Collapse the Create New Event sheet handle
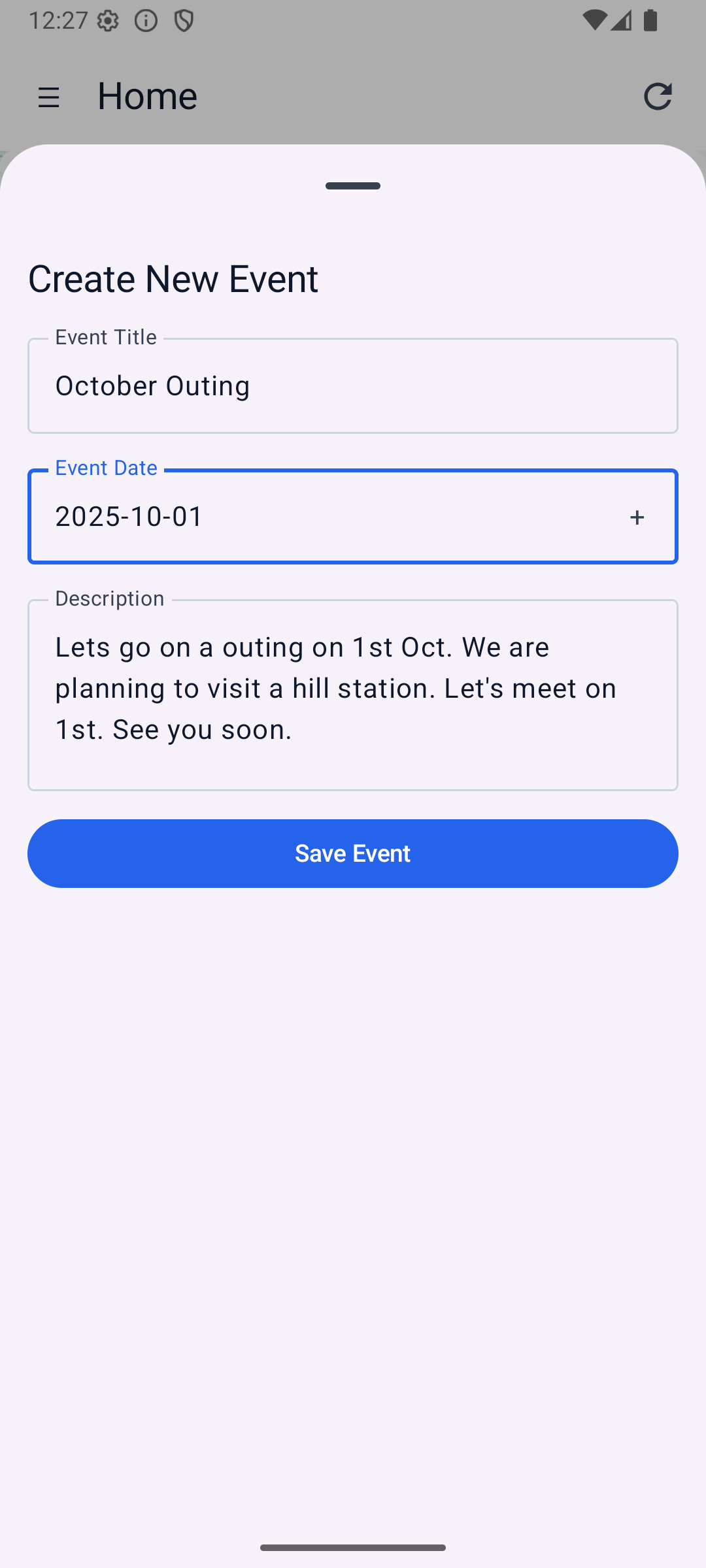Image resolution: width=706 pixels, height=1568 pixels. pyautogui.click(x=352, y=186)
